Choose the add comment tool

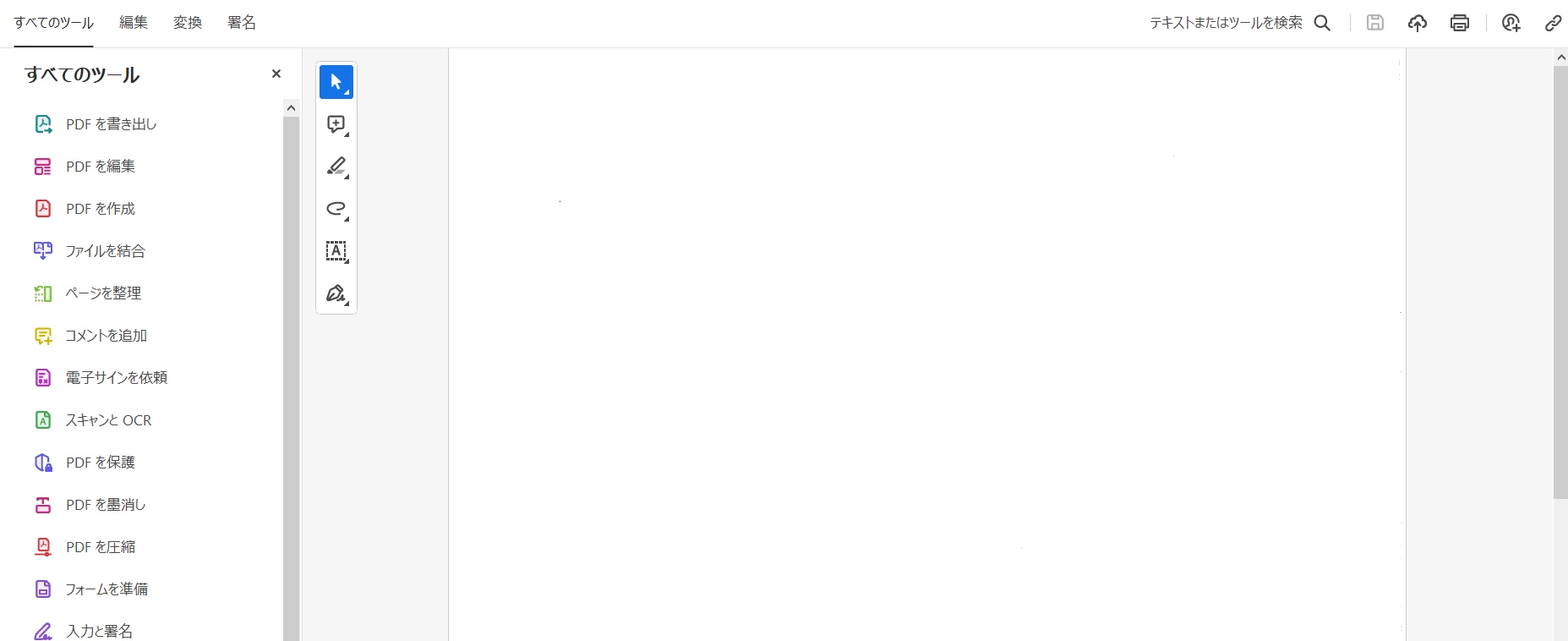pyautogui.click(x=336, y=124)
